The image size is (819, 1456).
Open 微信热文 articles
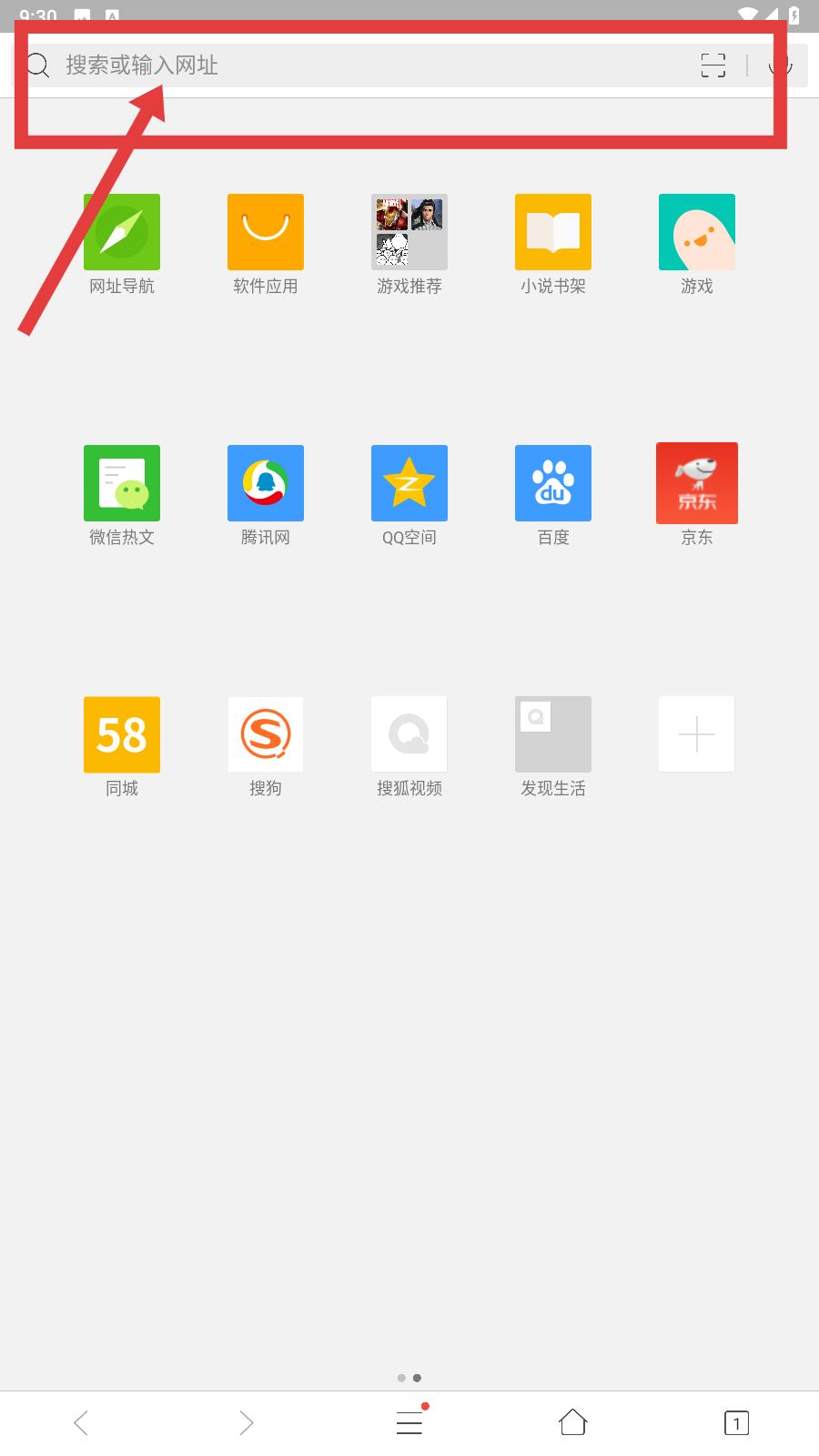point(122,483)
